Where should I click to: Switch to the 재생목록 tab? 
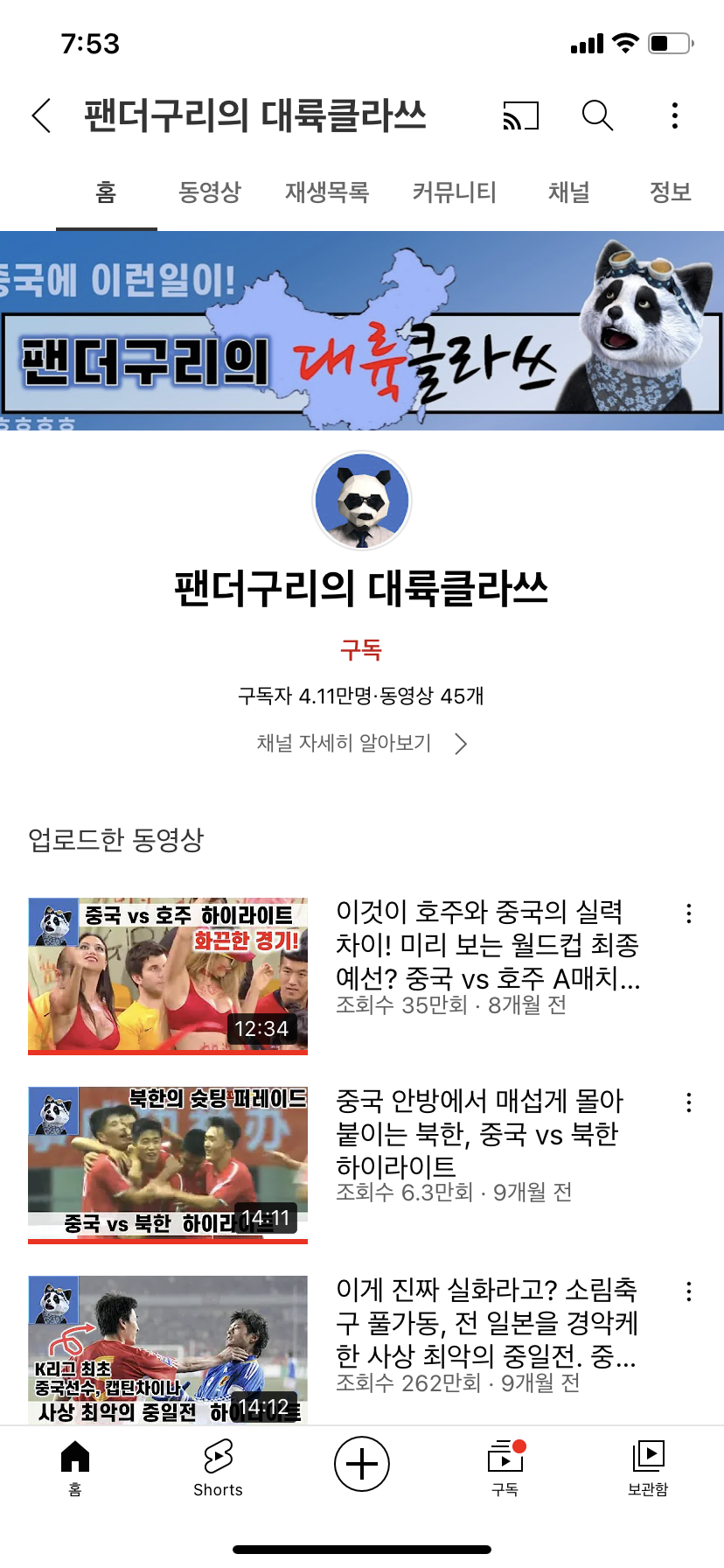326,192
